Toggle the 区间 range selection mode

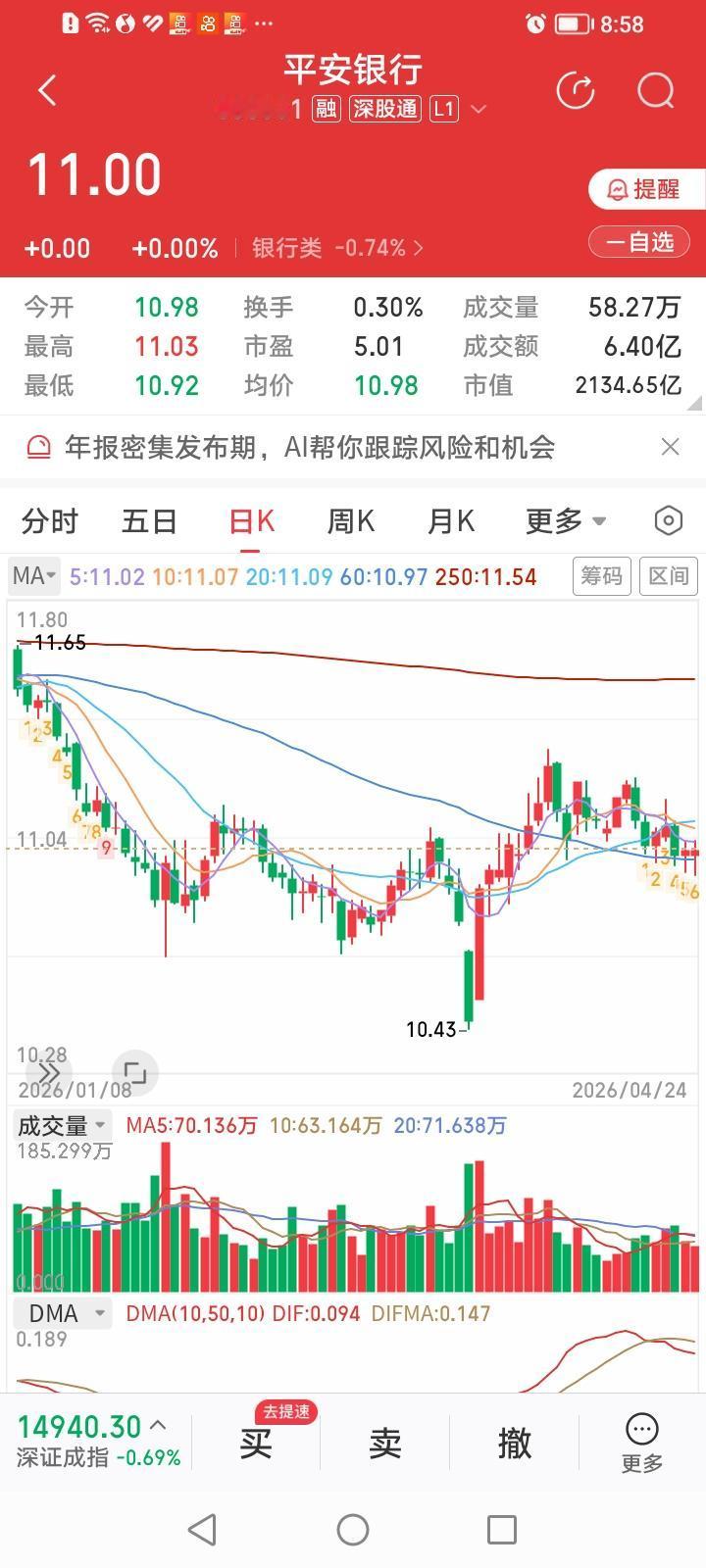tap(668, 576)
